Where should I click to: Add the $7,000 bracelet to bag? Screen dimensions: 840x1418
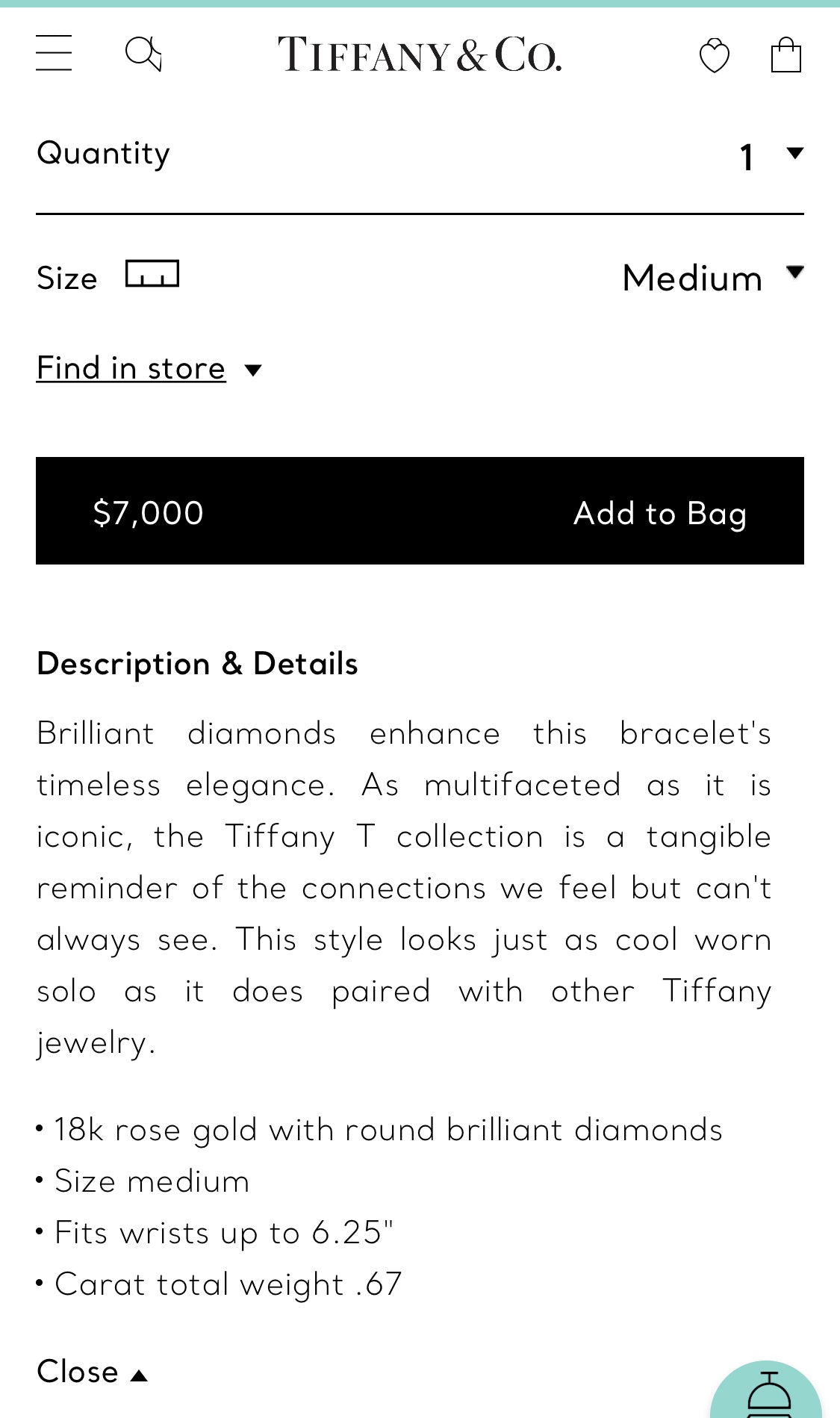420,511
